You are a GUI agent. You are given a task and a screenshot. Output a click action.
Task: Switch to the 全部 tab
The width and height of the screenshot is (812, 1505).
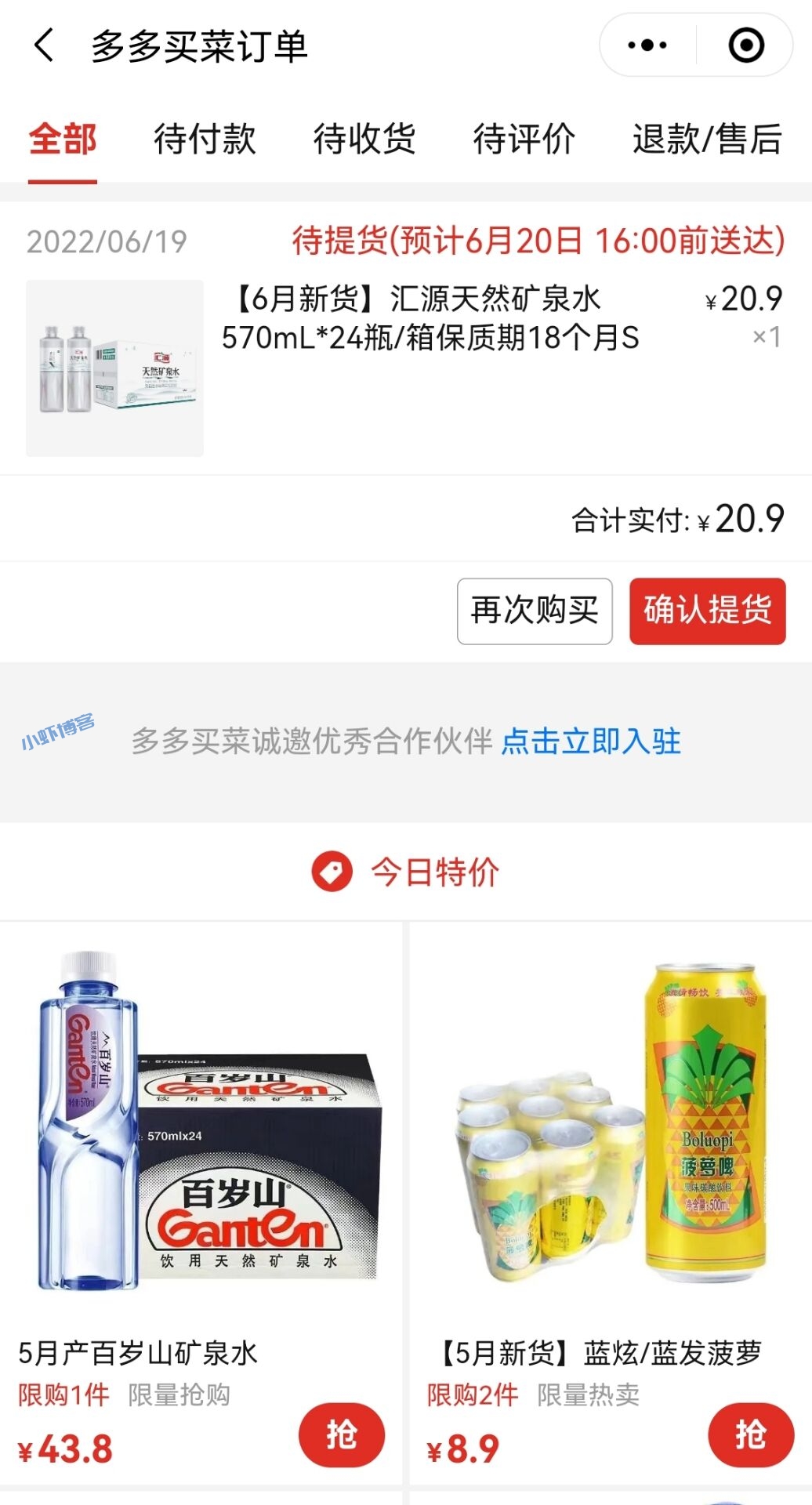[x=63, y=140]
